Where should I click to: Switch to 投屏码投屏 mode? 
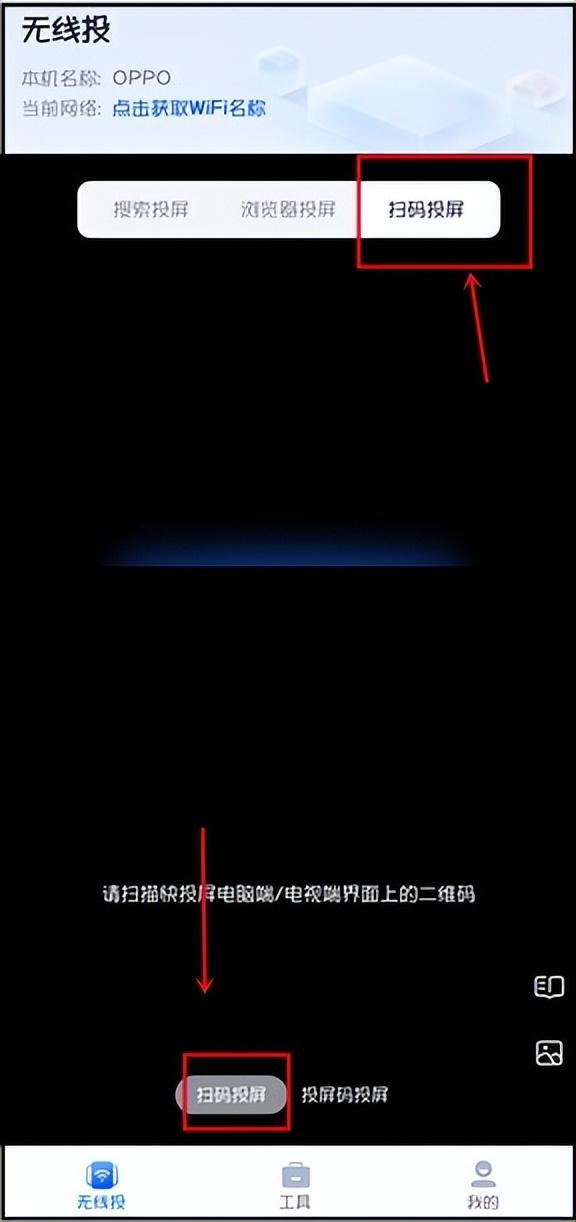(x=345, y=1095)
